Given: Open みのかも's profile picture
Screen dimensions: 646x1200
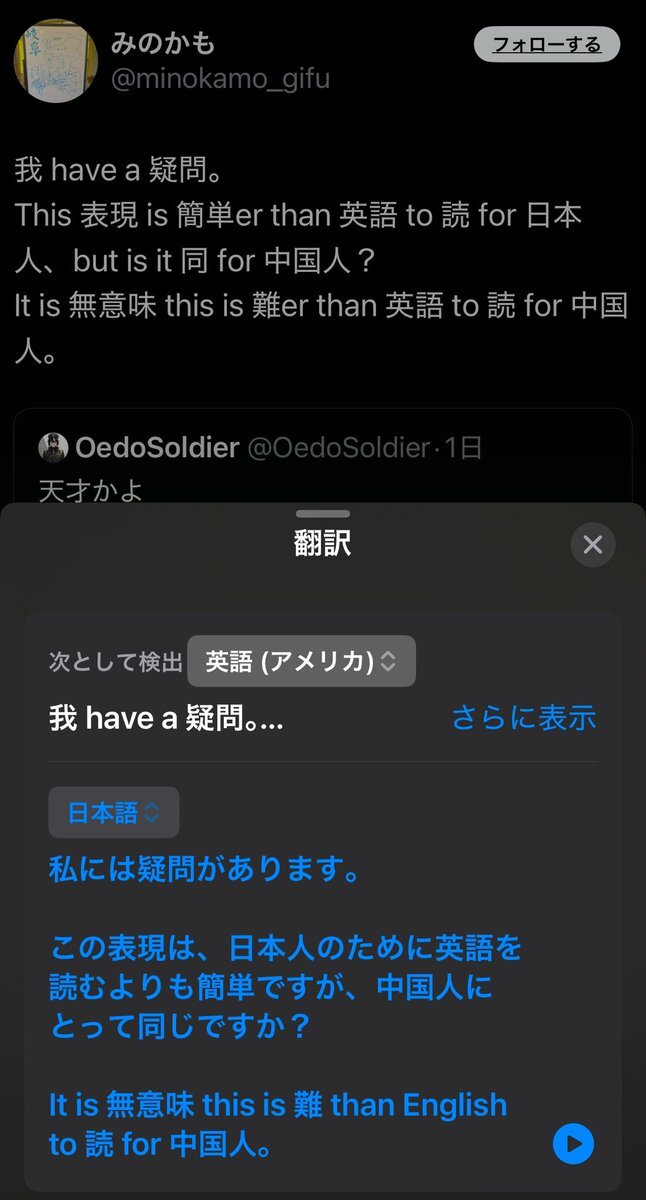Looking at the screenshot, I should pyautogui.click(x=55, y=61).
